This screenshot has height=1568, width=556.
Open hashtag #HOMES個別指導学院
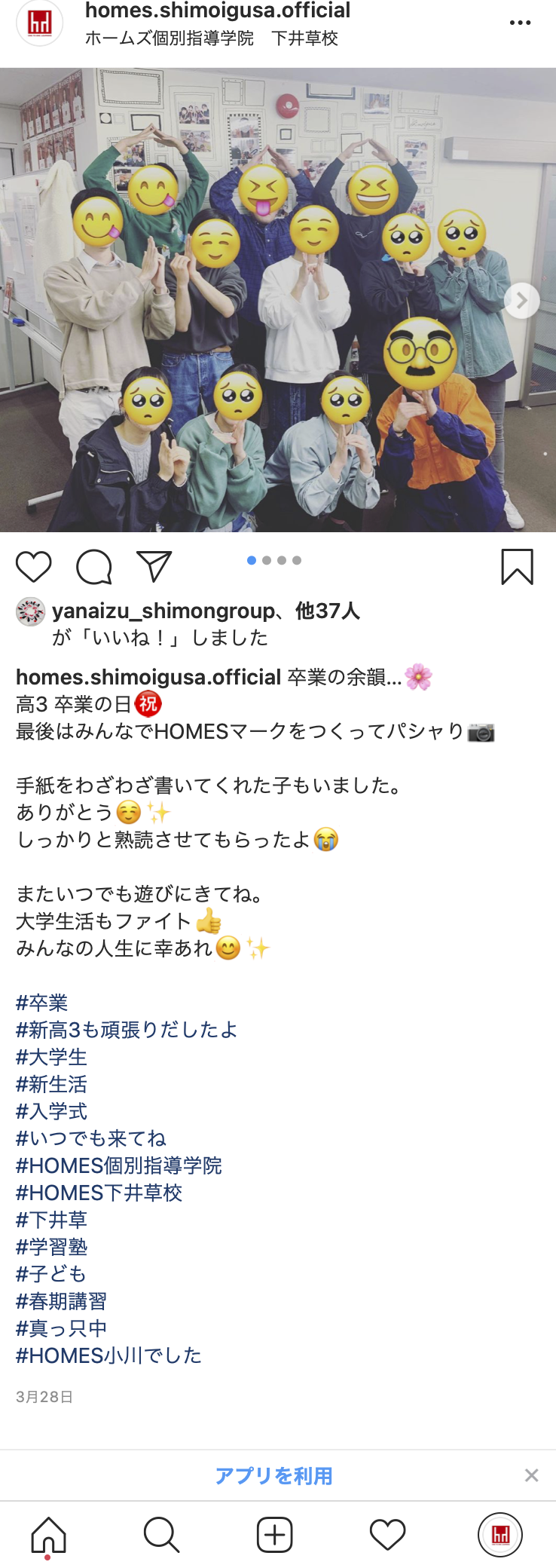click(x=119, y=1165)
